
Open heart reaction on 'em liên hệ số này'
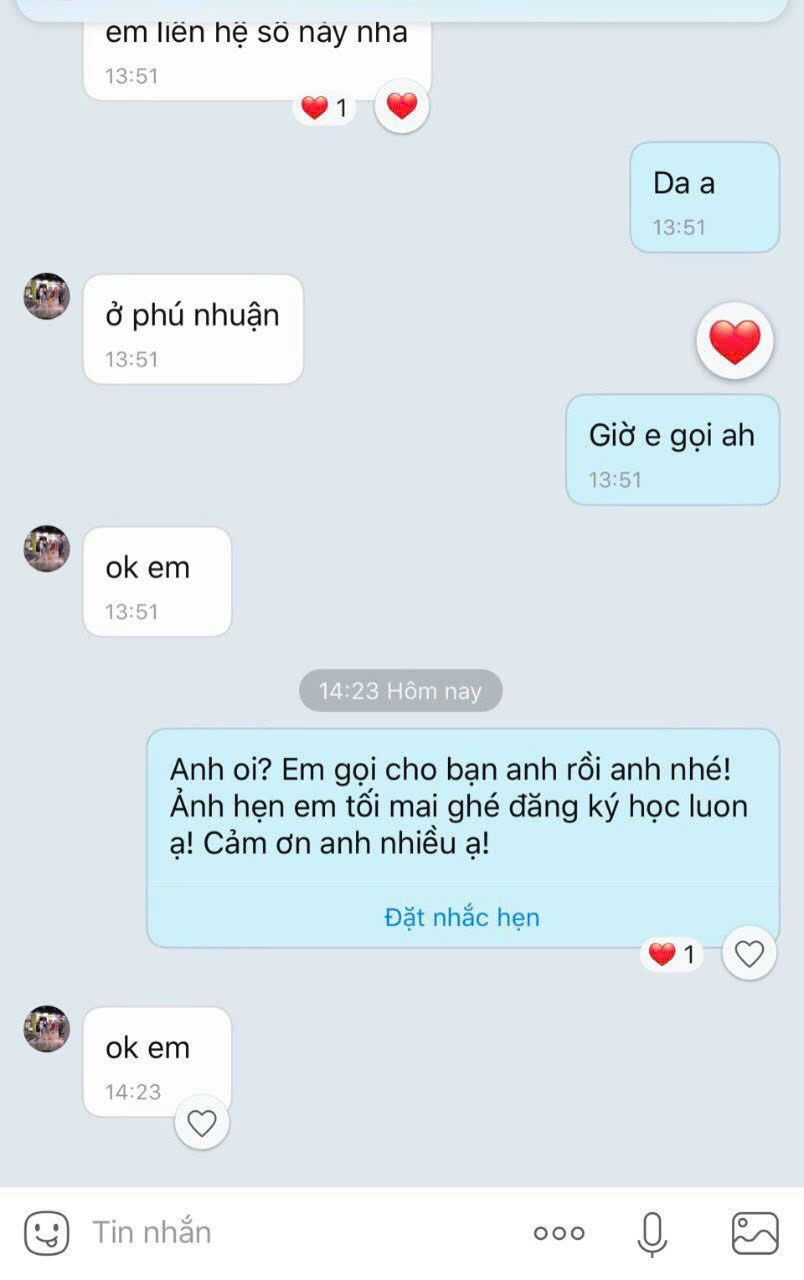[x=401, y=105]
